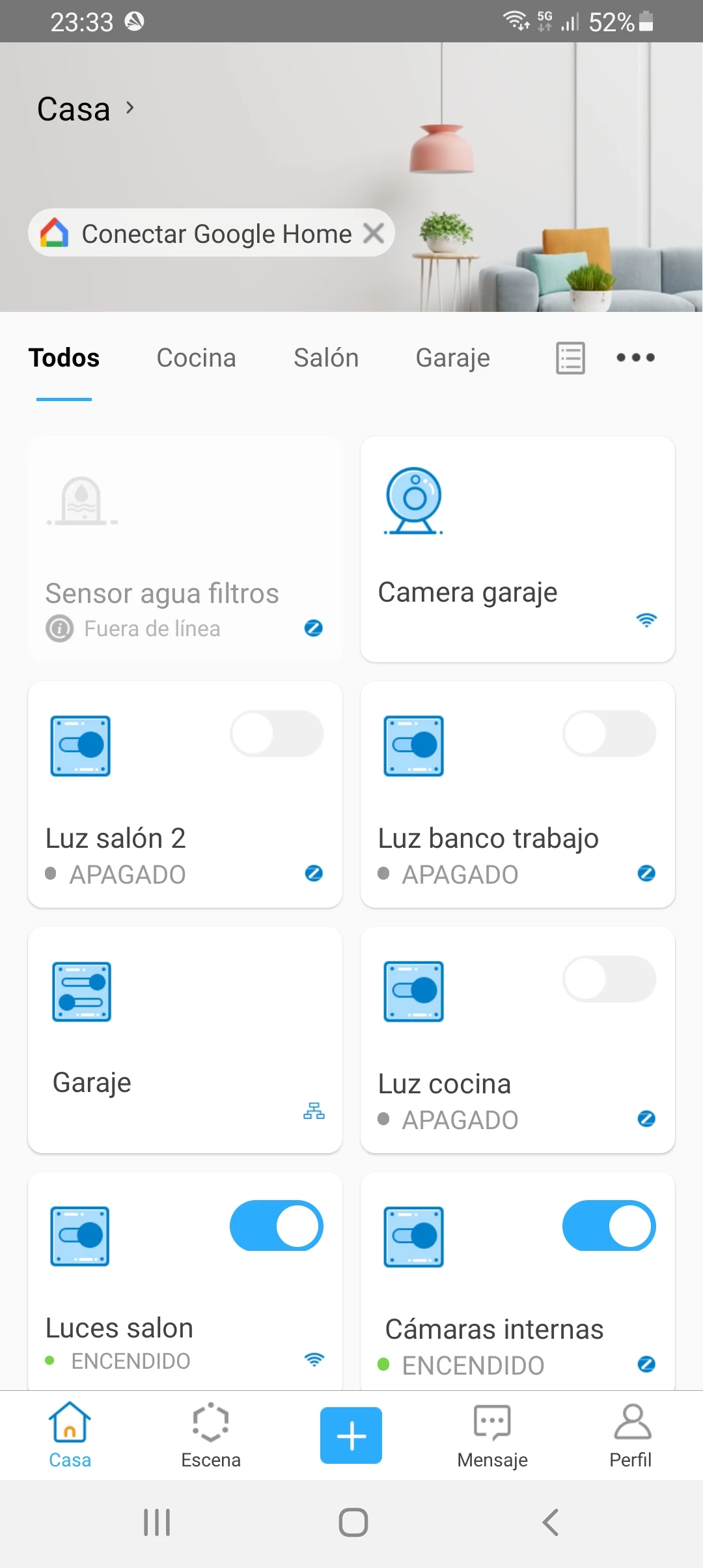Go to the Escena tab
703x1568 pixels.
coord(211,1435)
